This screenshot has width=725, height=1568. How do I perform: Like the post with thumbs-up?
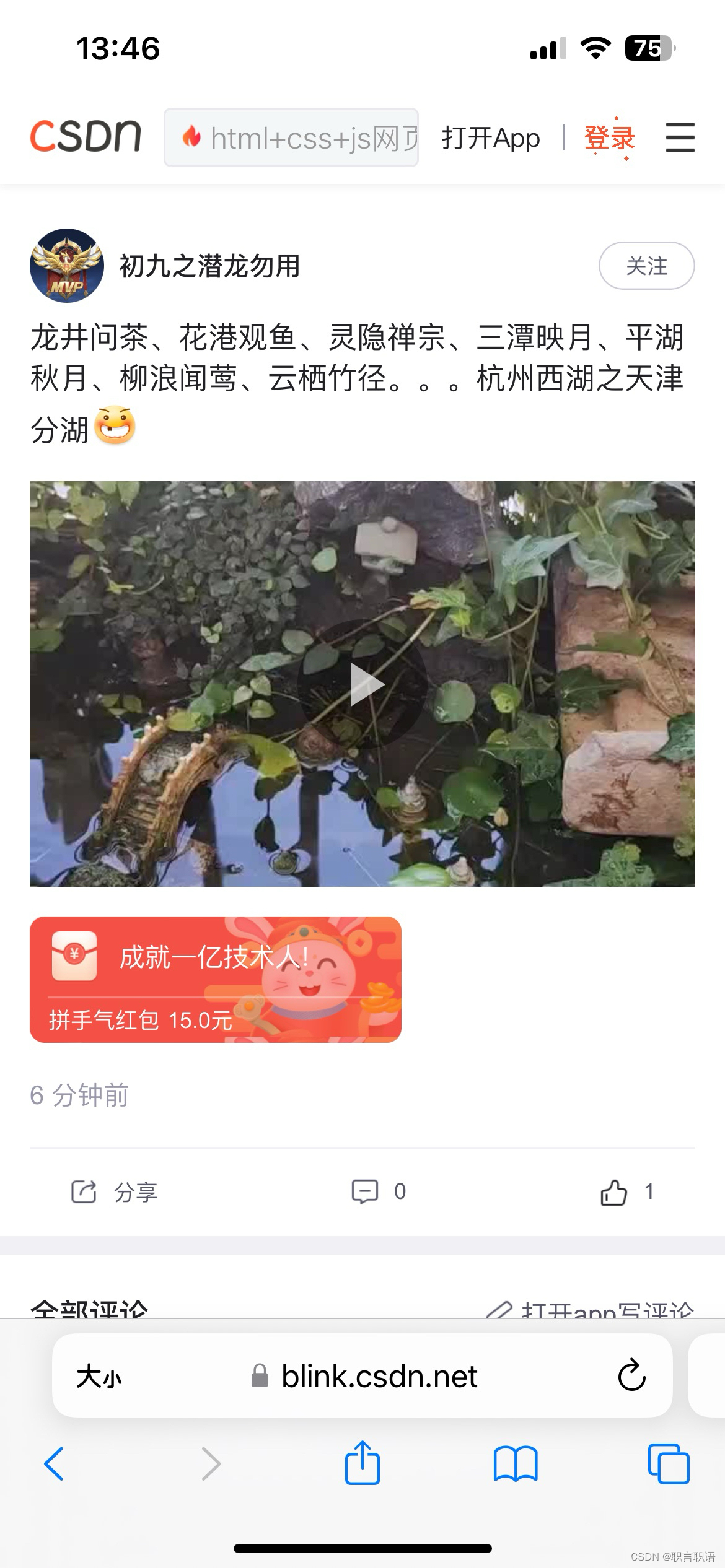click(x=626, y=1191)
